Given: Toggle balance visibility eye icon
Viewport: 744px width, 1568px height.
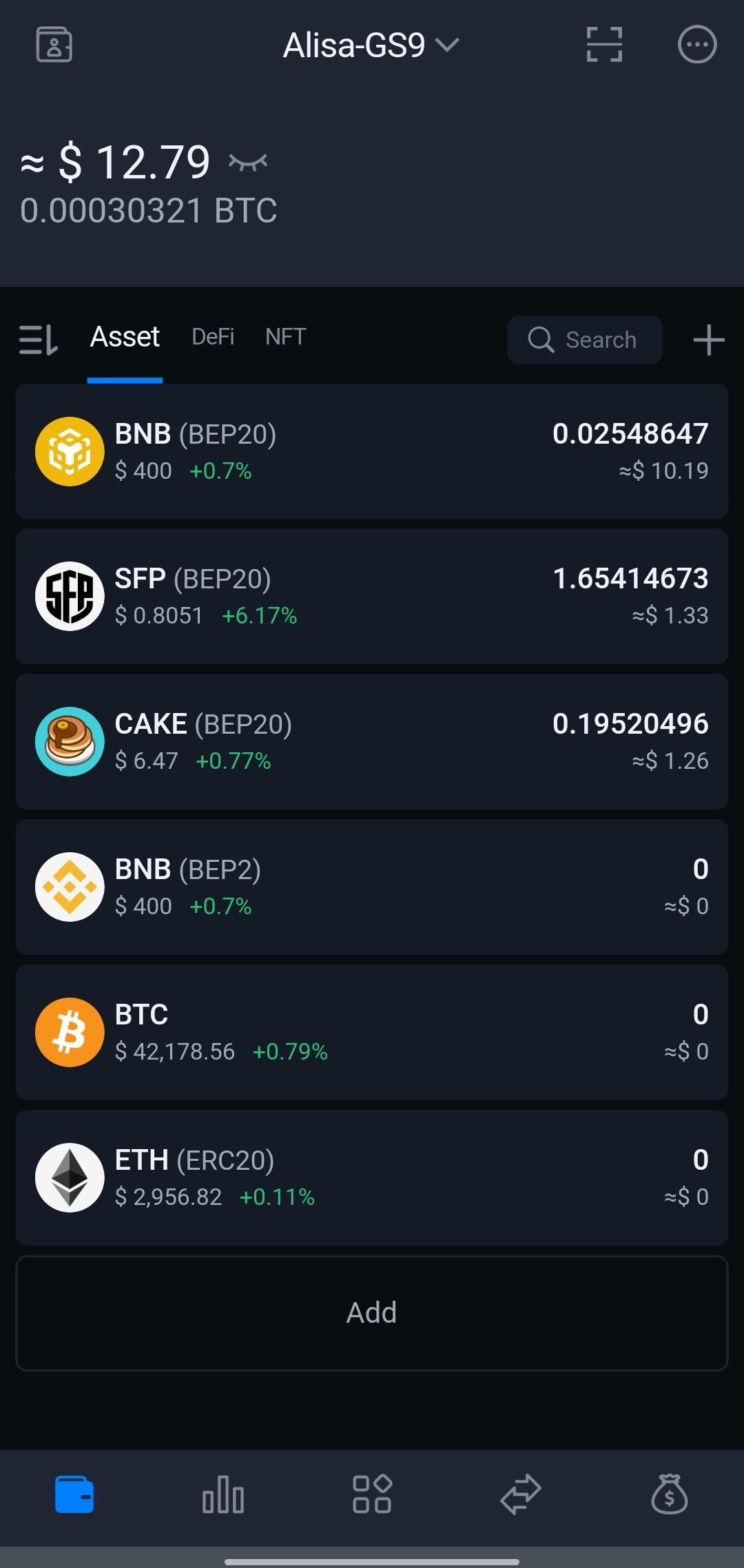Looking at the screenshot, I should coord(248,163).
